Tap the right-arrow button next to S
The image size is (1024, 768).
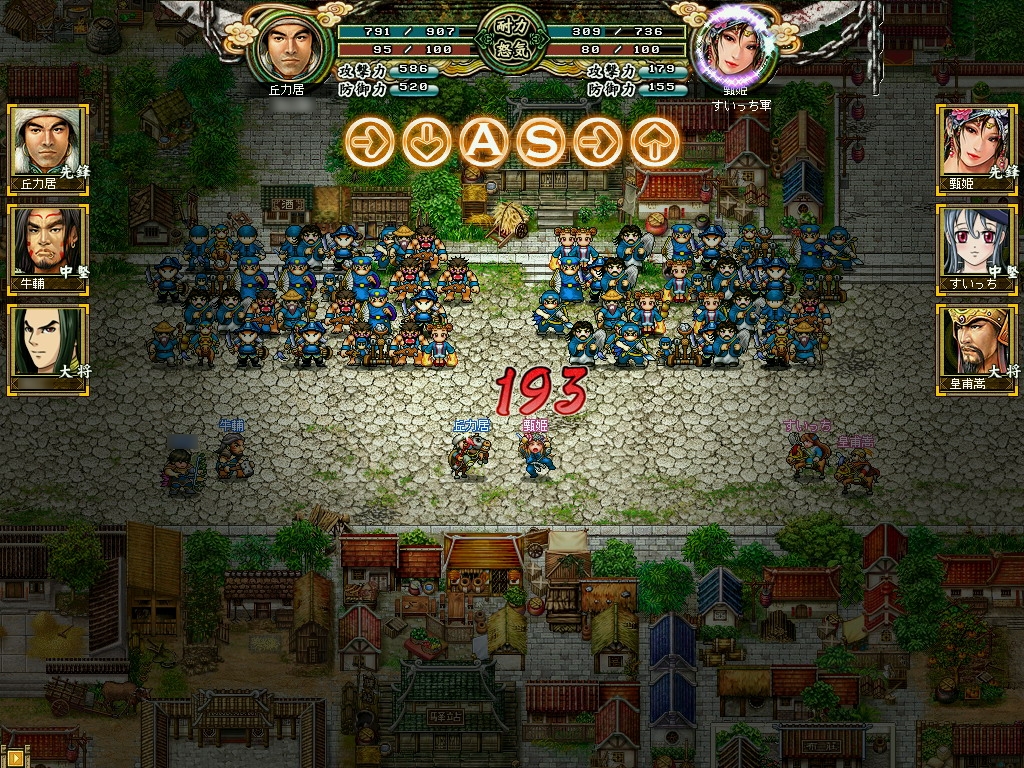coord(598,144)
